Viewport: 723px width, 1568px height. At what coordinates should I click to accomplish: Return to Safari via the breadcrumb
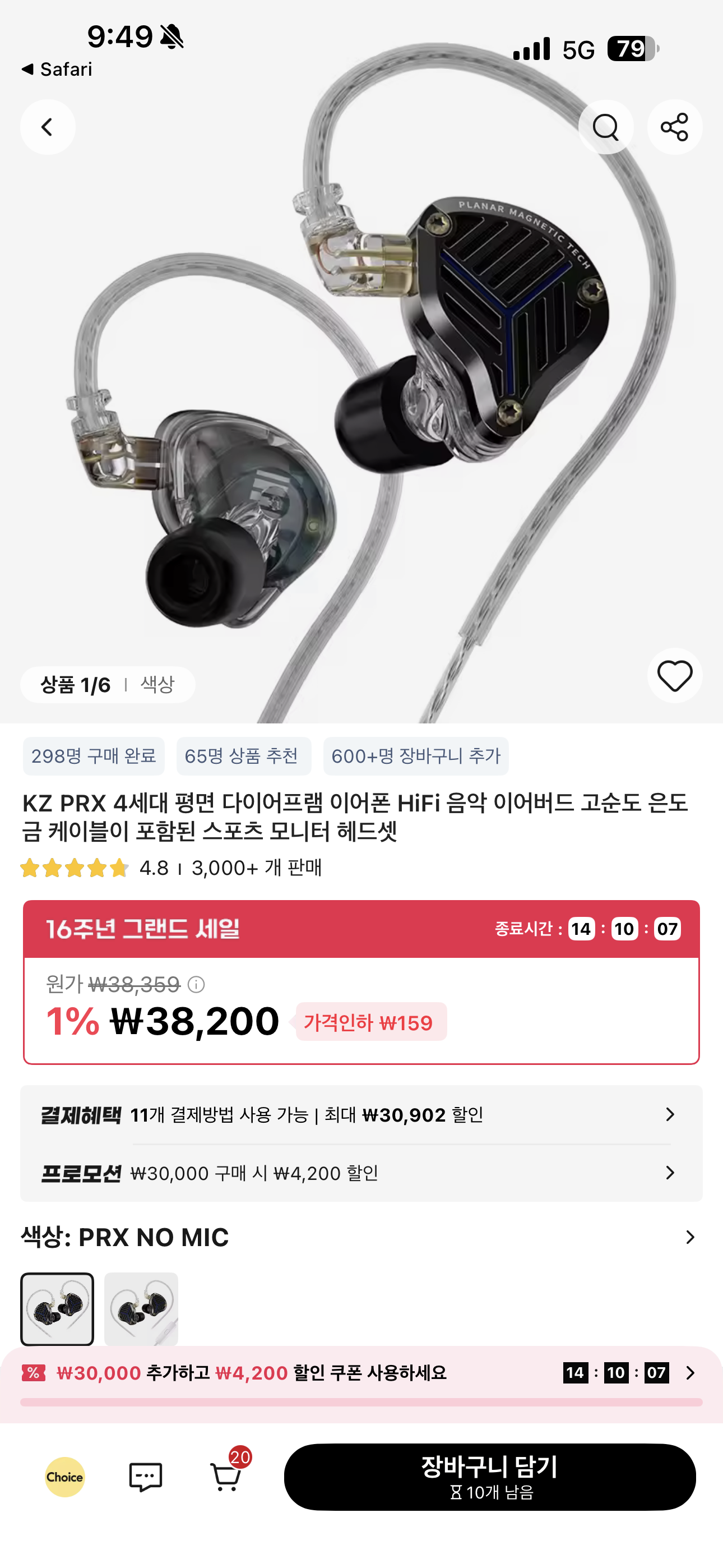click(57, 70)
